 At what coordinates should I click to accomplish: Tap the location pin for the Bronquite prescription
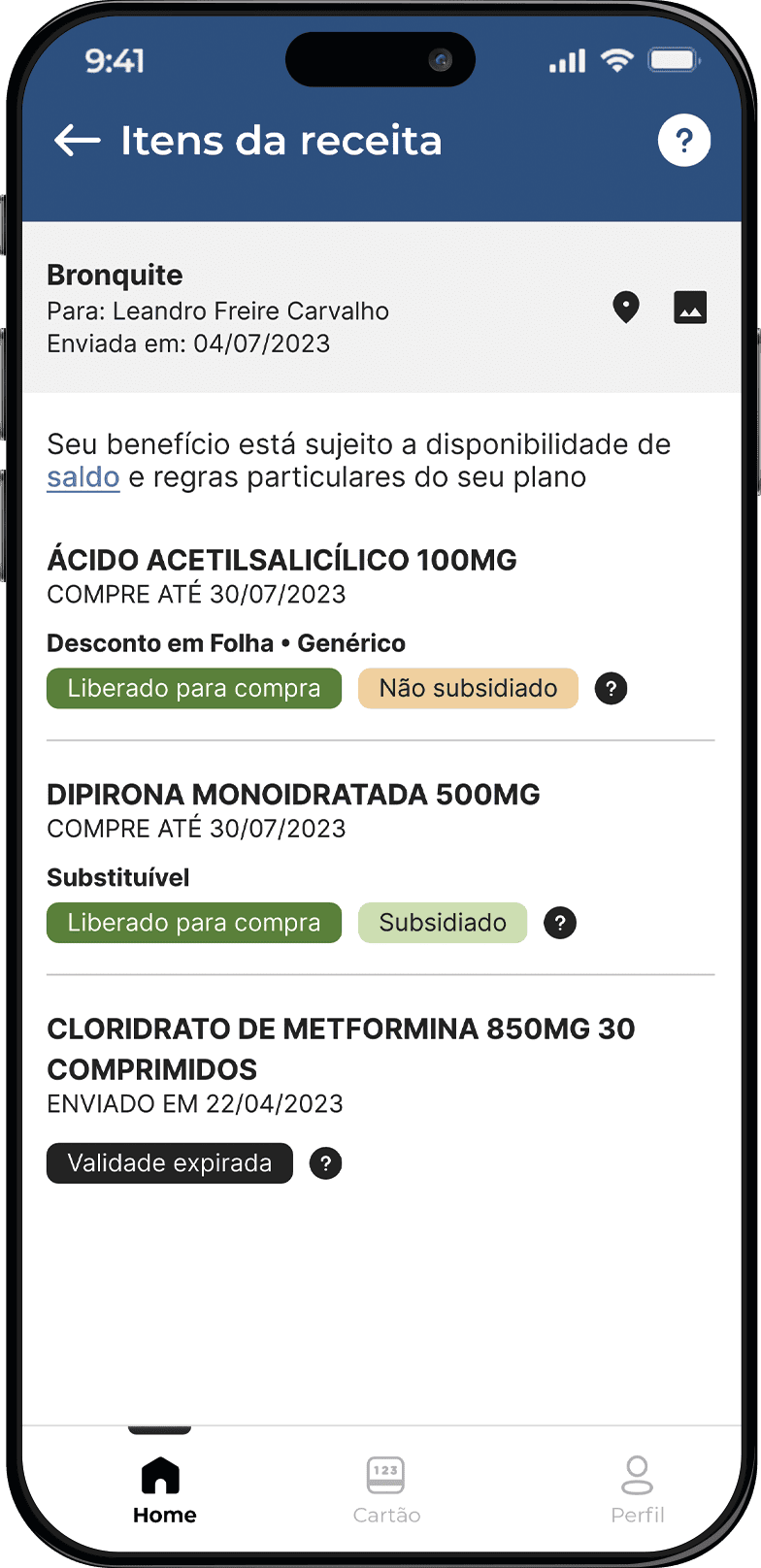point(626,308)
